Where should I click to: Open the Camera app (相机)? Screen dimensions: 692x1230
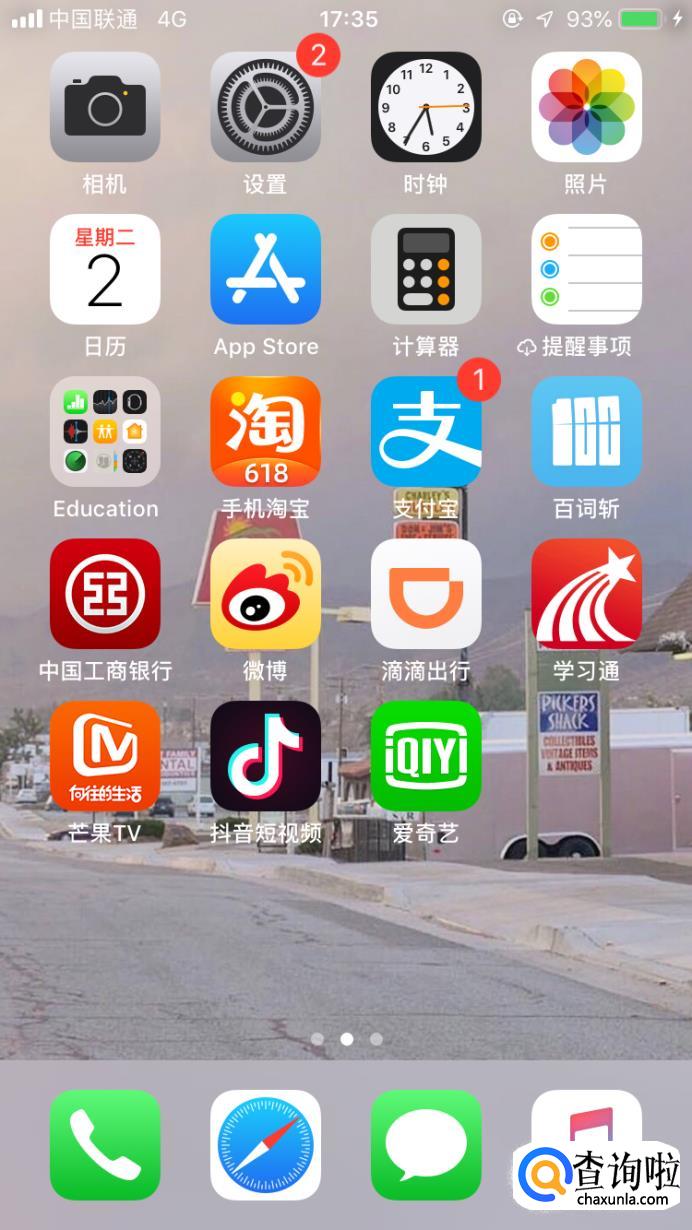pyautogui.click(x=105, y=107)
